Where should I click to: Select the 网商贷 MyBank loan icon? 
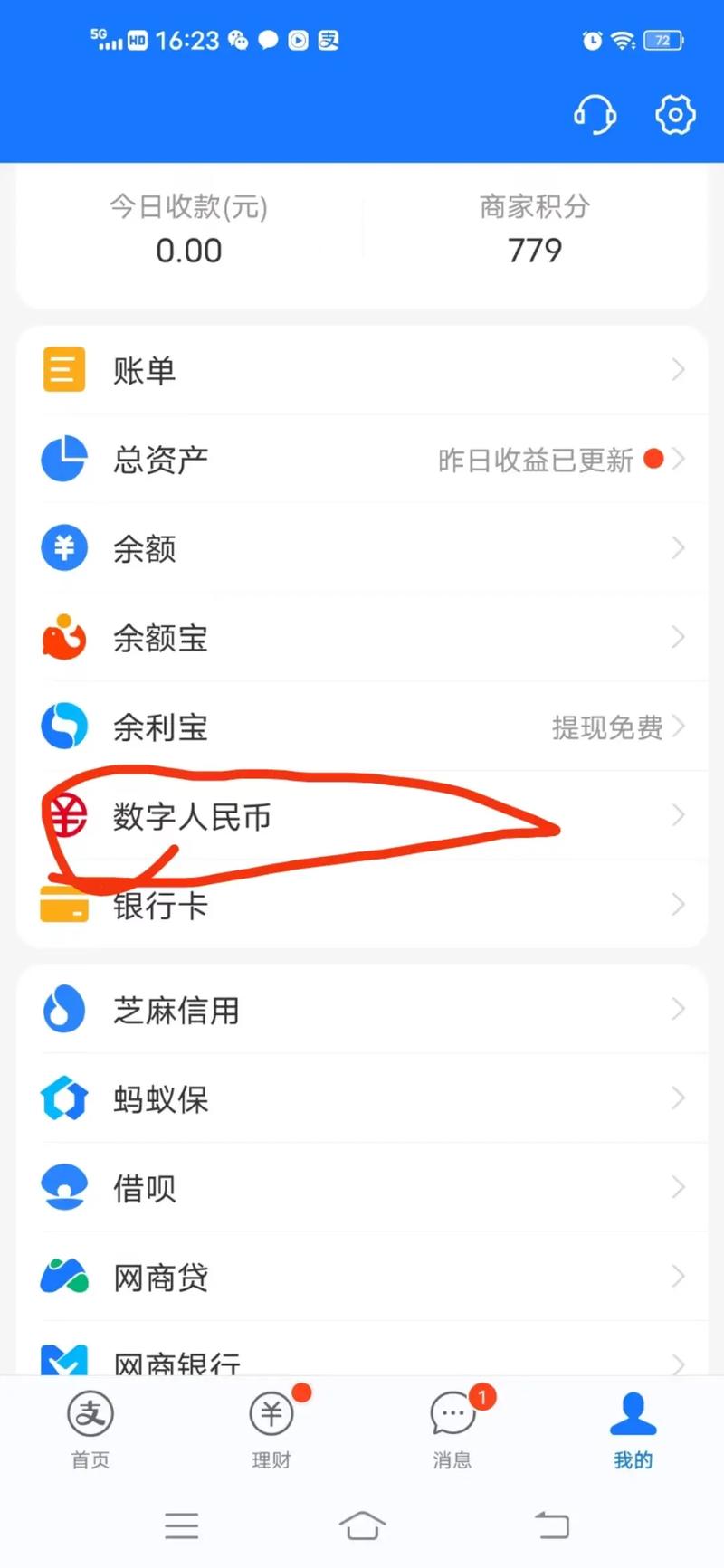tap(63, 1277)
